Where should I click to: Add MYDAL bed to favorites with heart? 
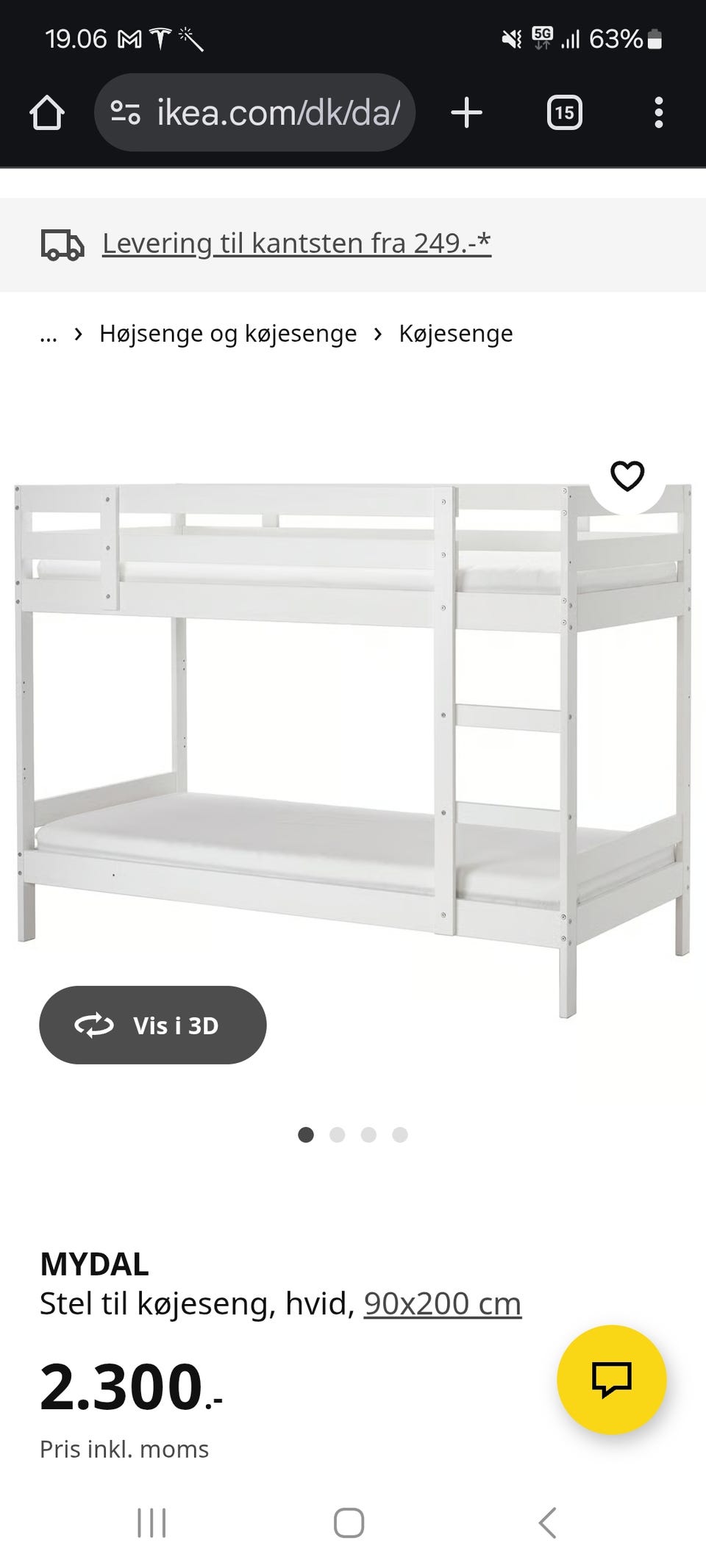(627, 476)
